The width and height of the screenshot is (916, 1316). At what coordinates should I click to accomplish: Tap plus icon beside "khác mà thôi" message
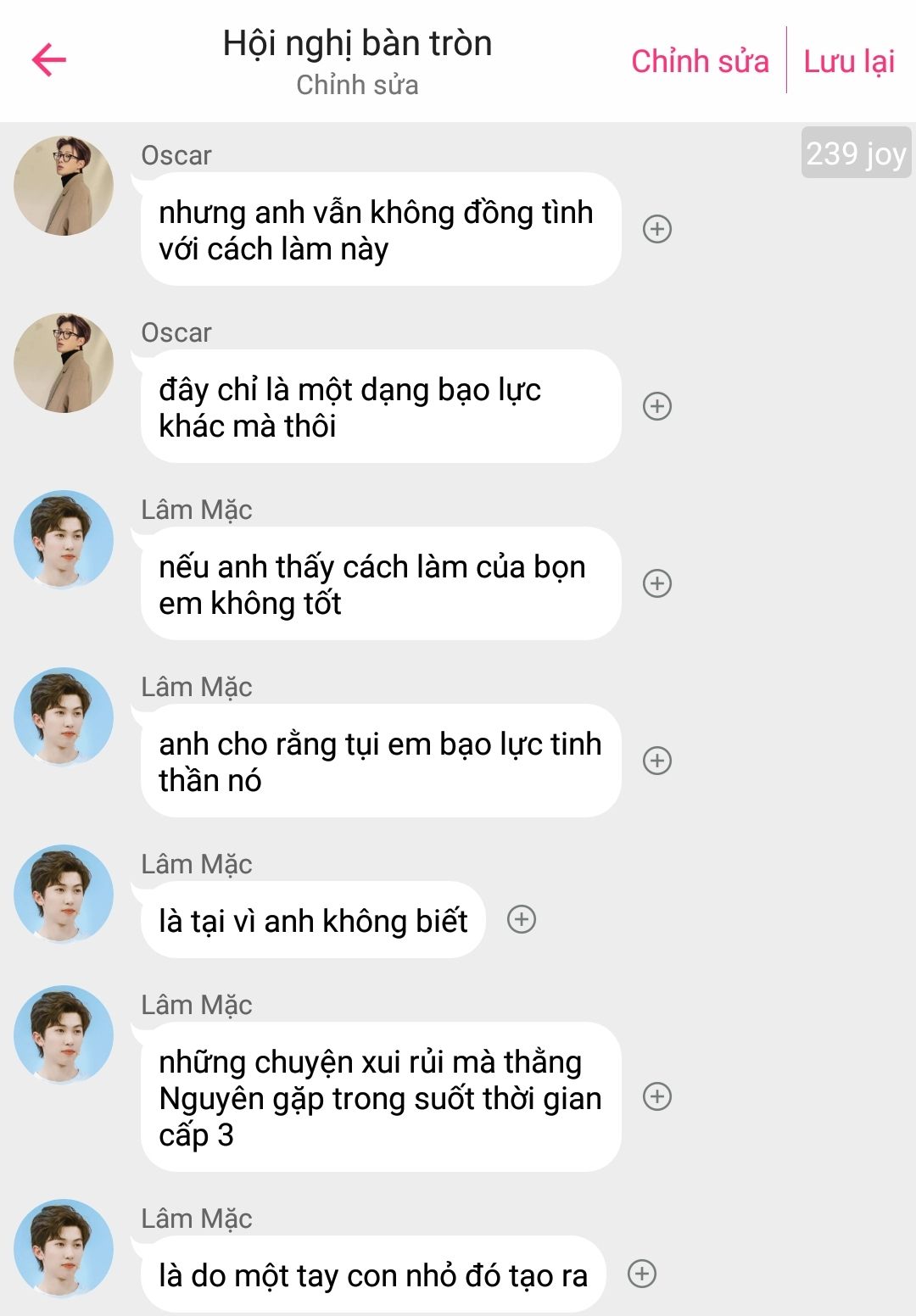[x=657, y=406]
